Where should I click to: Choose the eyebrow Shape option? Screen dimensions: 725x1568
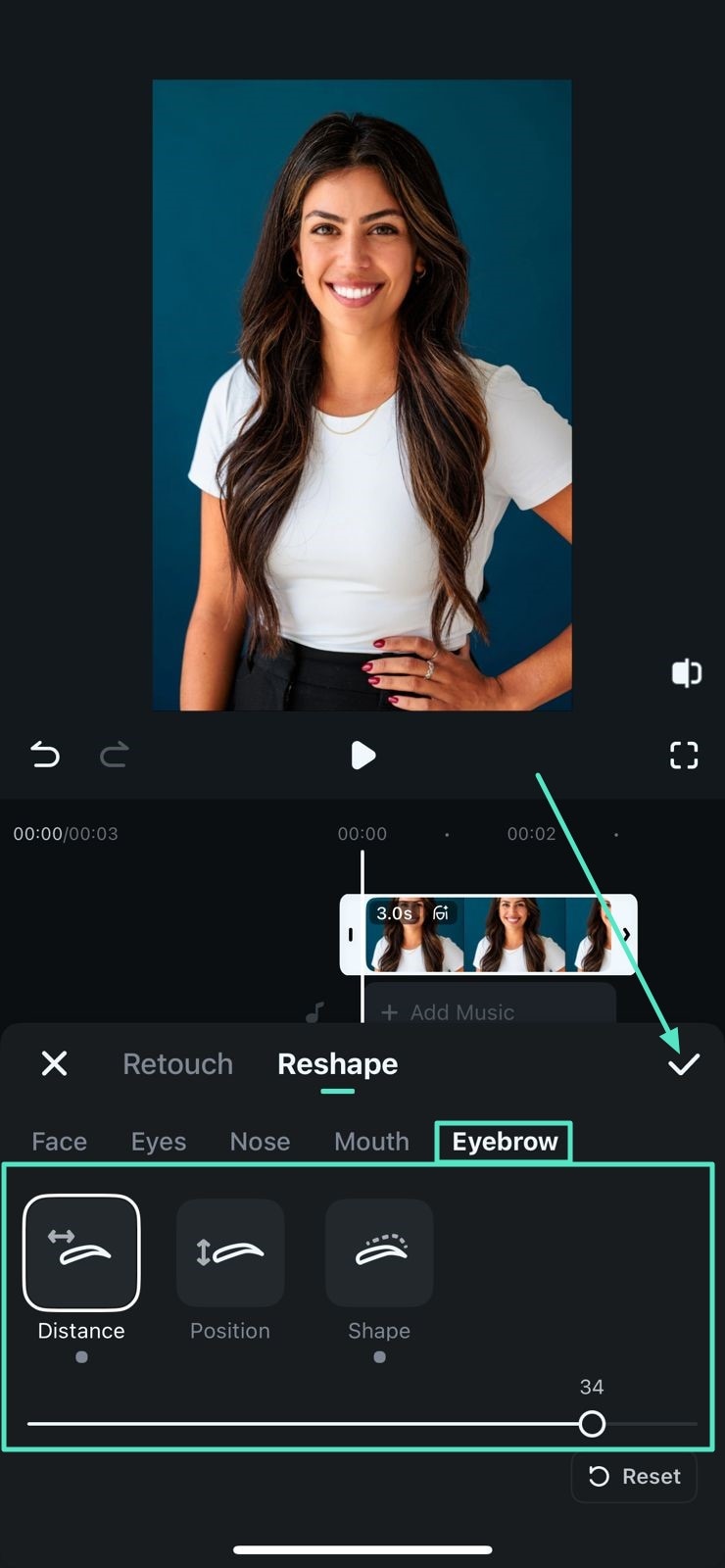[x=379, y=1252]
